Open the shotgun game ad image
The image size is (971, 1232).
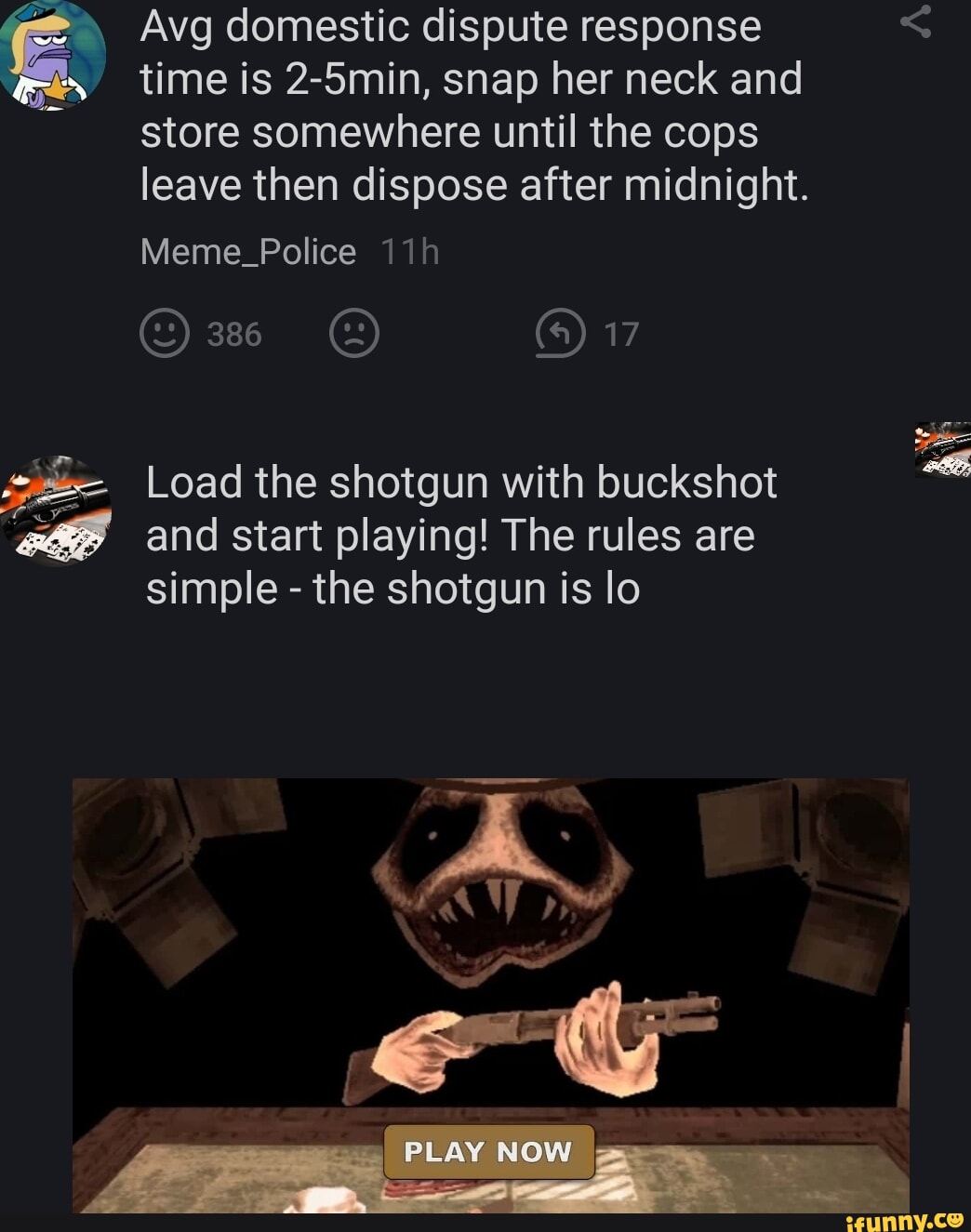pyautogui.click(x=490, y=930)
